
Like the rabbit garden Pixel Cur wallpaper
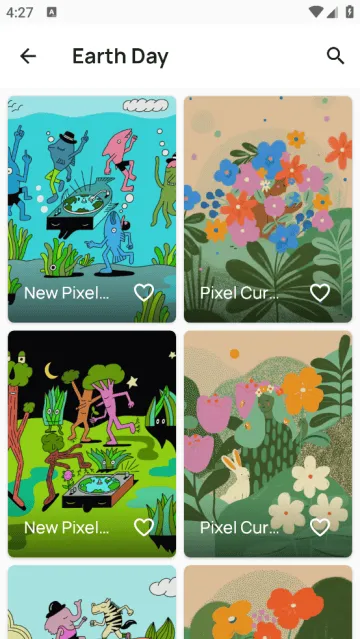pyautogui.click(x=320, y=527)
